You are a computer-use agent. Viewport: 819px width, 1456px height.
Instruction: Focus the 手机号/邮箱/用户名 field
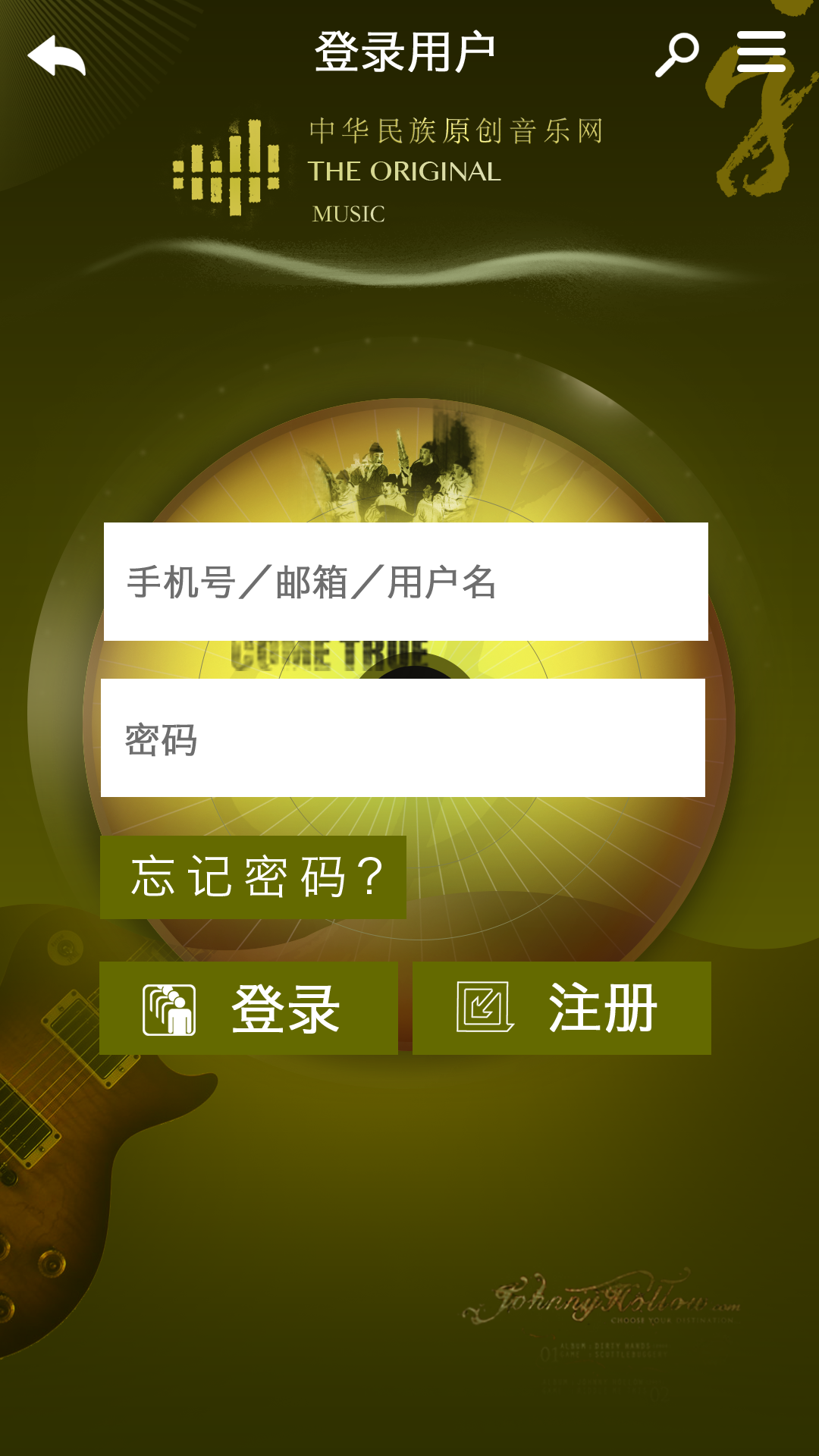(406, 582)
